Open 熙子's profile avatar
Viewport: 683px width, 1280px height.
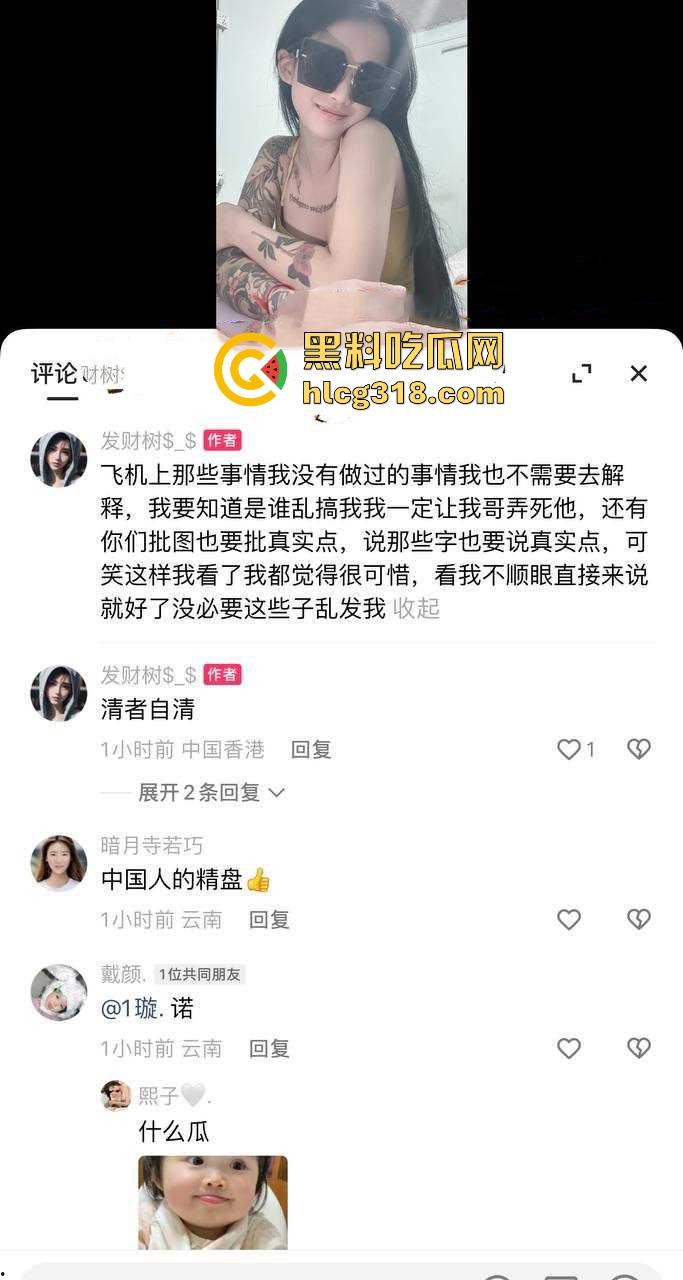tap(116, 1096)
